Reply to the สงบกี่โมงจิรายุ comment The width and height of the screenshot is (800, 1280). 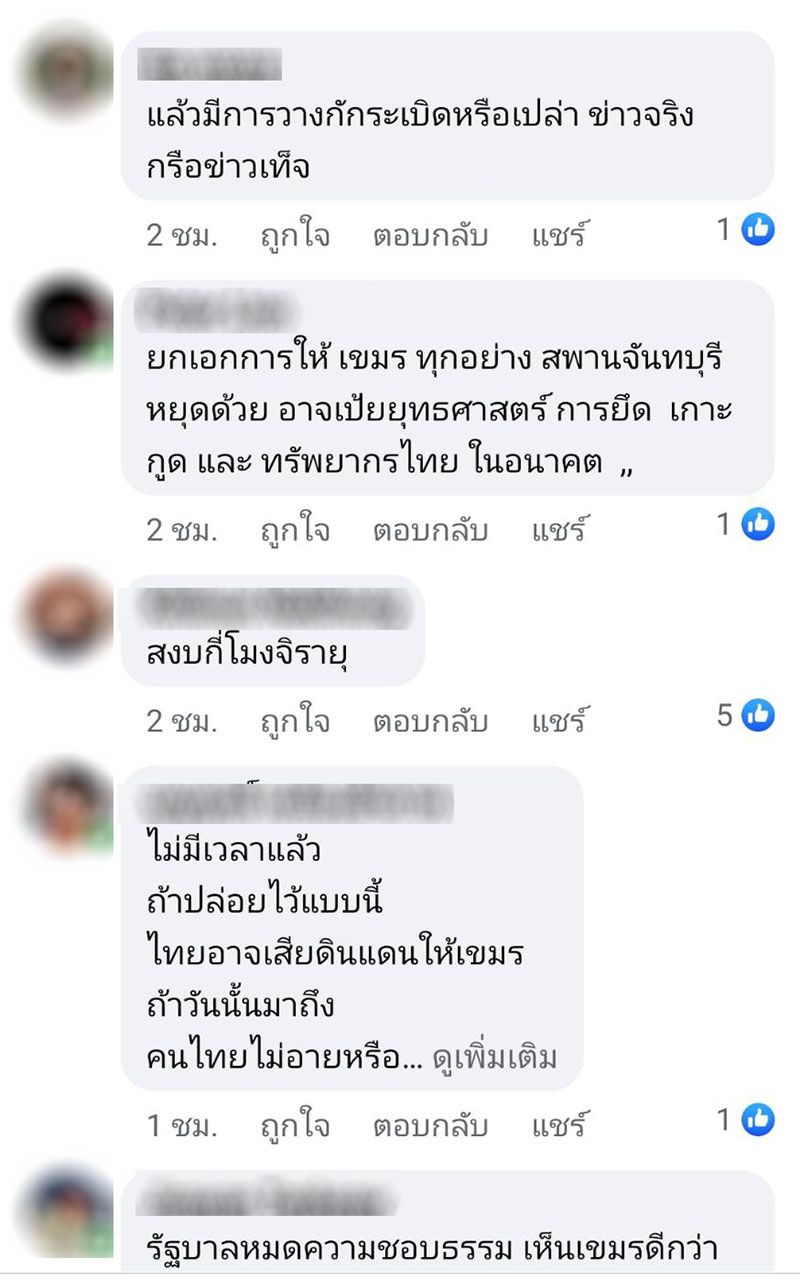(430, 722)
